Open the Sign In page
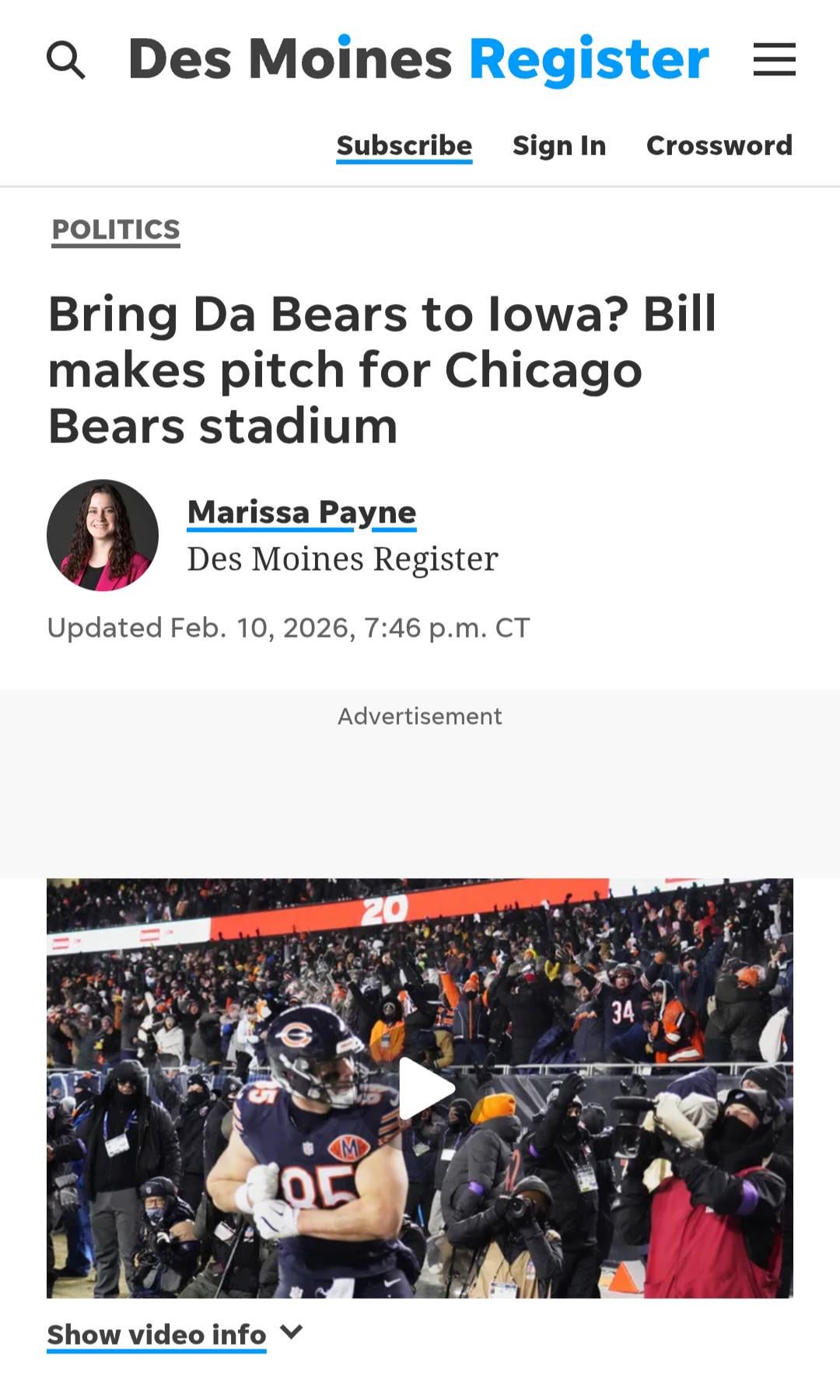The width and height of the screenshot is (840, 1400). pyautogui.click(x=558, y=145)
